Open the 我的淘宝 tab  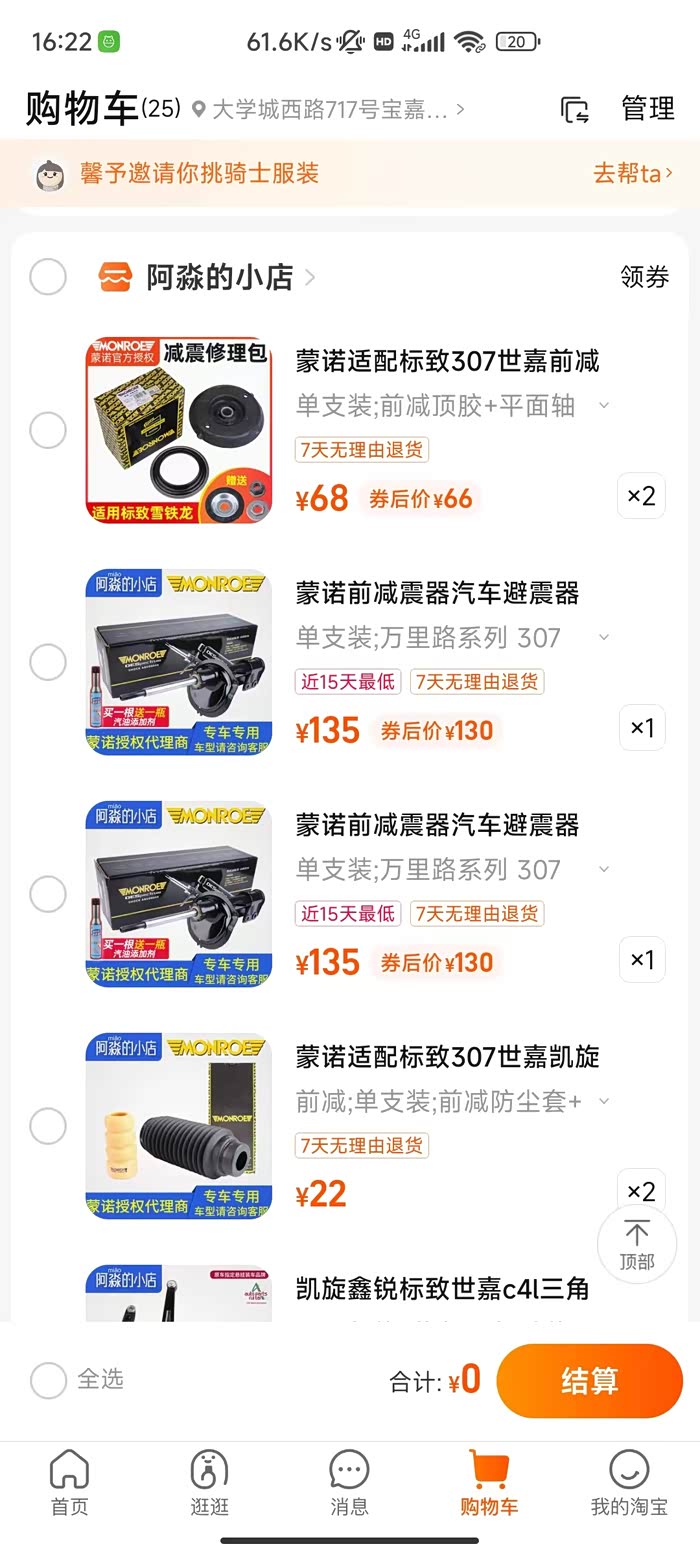(x=629, y=1483)
